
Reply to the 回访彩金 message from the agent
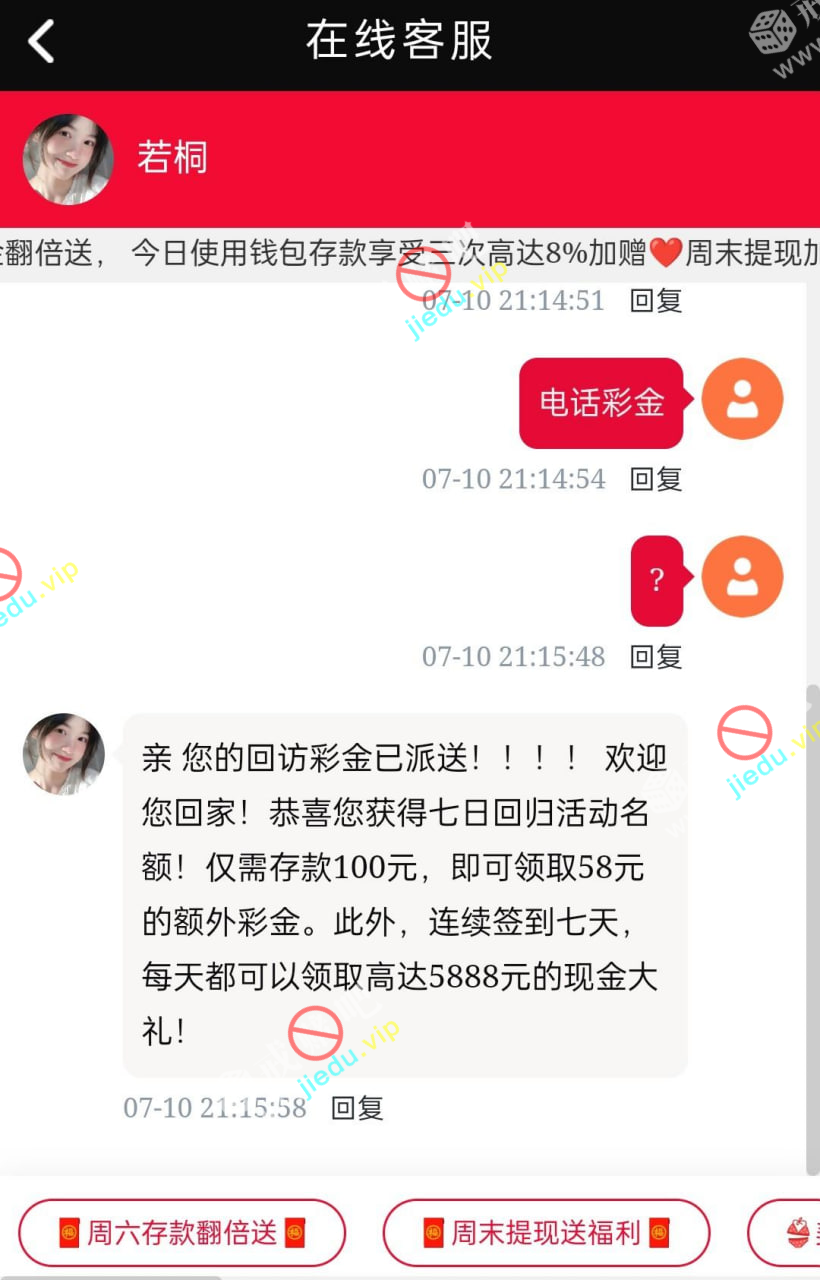click(358, 1108)
